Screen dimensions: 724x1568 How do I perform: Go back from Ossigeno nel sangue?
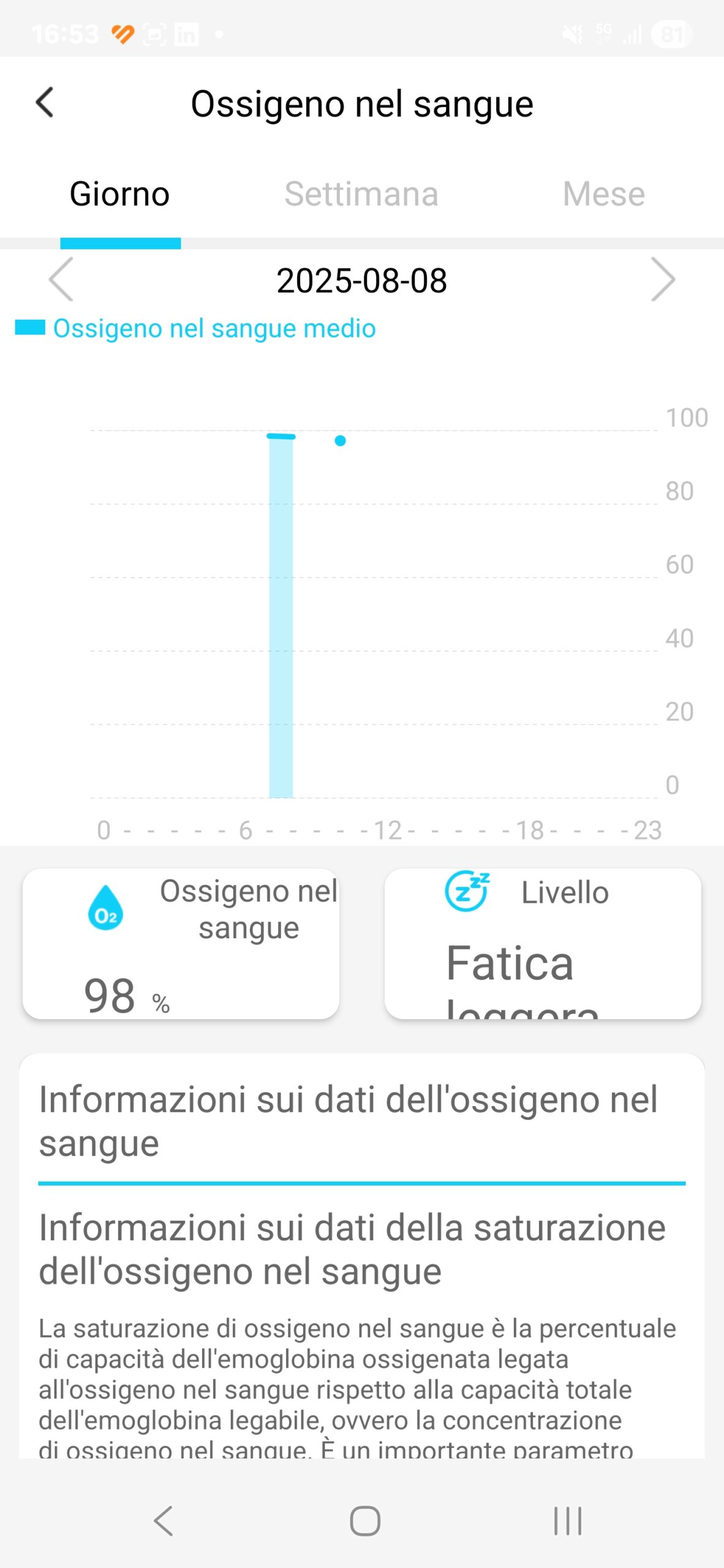tap(45, 102)
